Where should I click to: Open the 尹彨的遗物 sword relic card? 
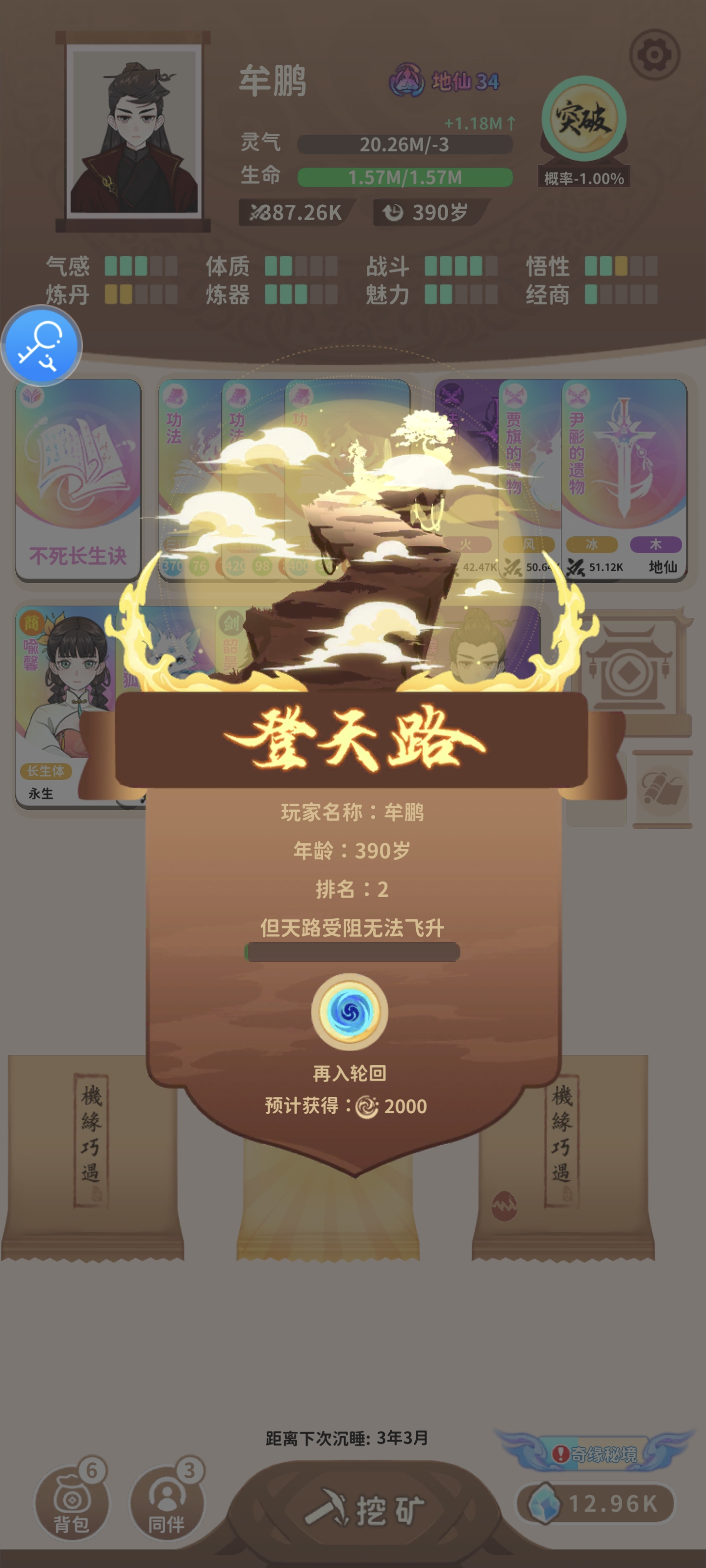624,475
